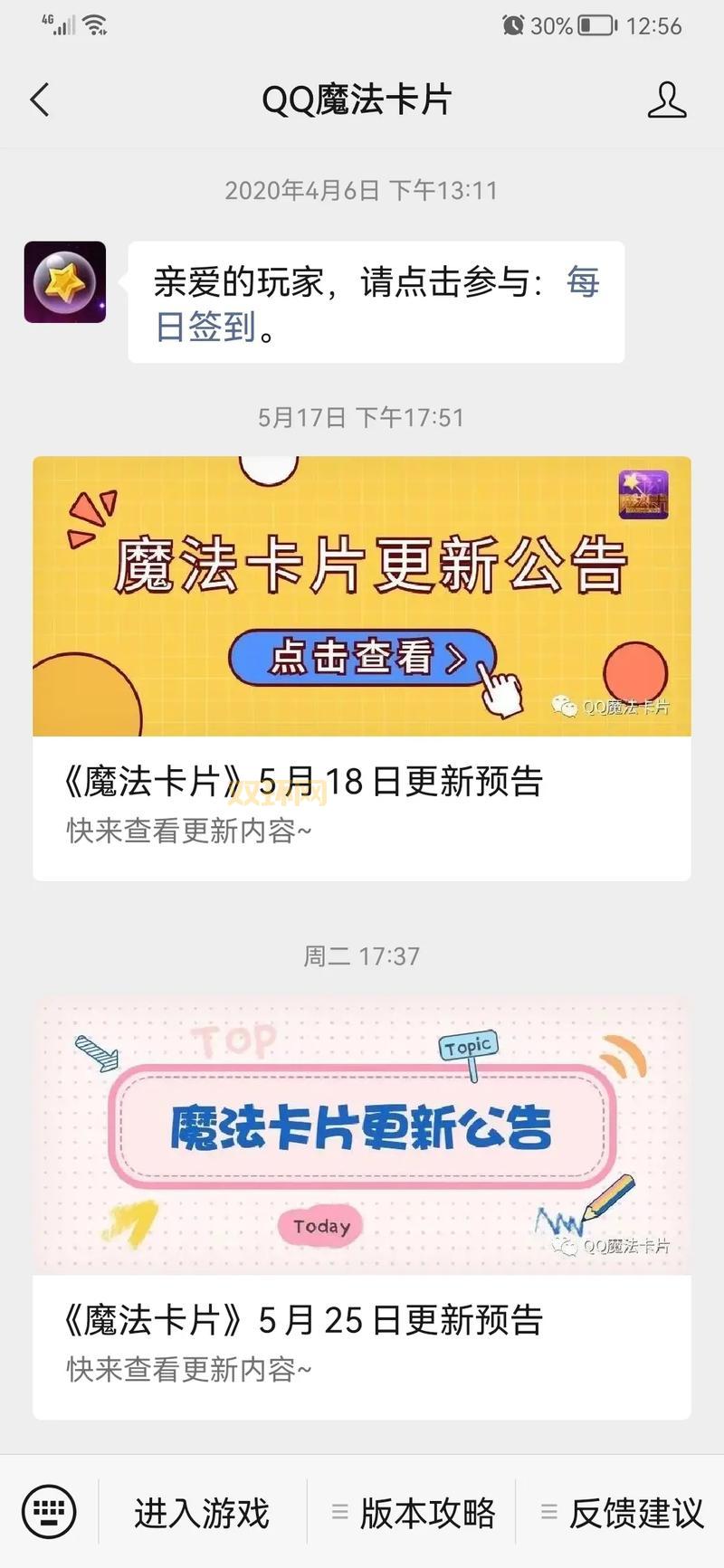Open the account profile icon top right
The width and height of the screenshot is (724, 1568).
click(667, 100)
